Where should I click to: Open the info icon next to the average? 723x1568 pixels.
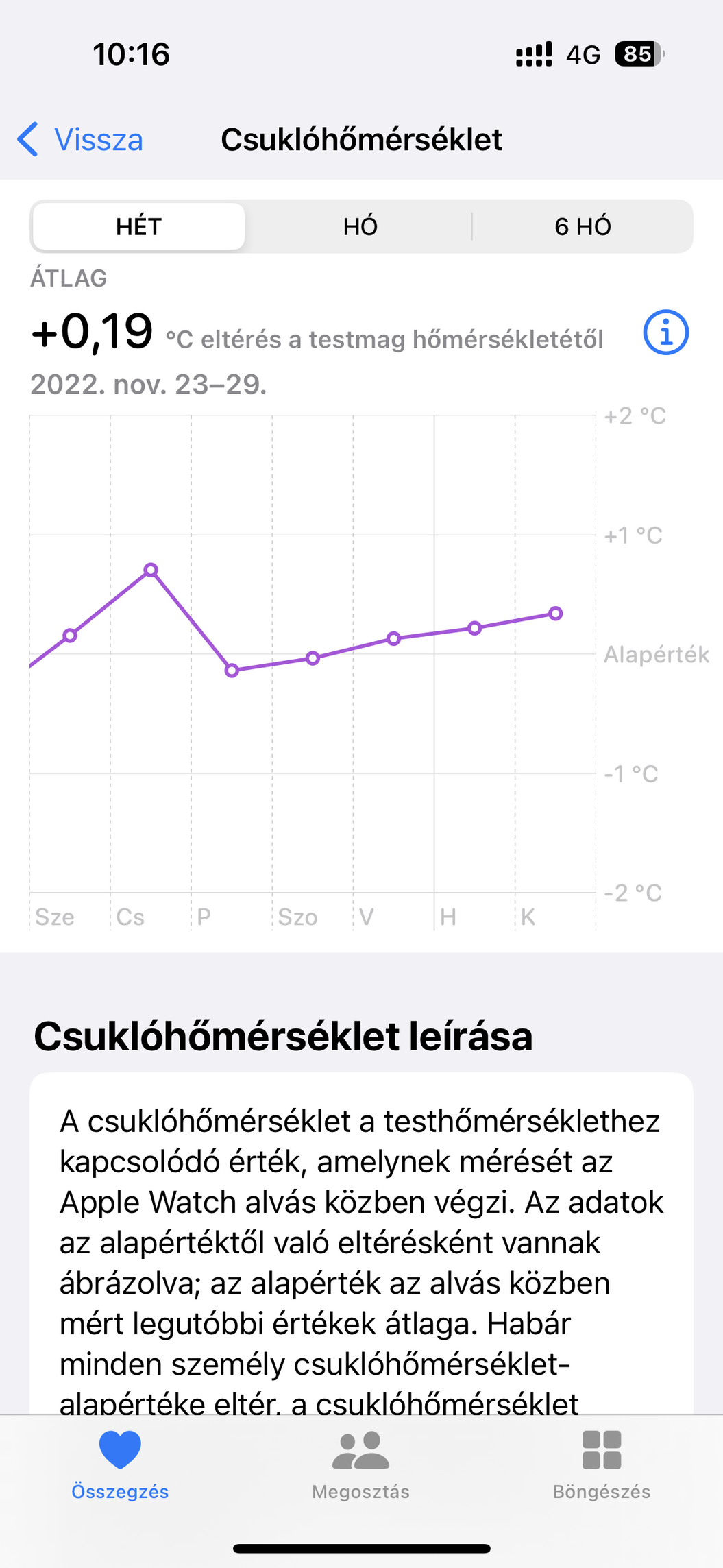coord(665,333)
